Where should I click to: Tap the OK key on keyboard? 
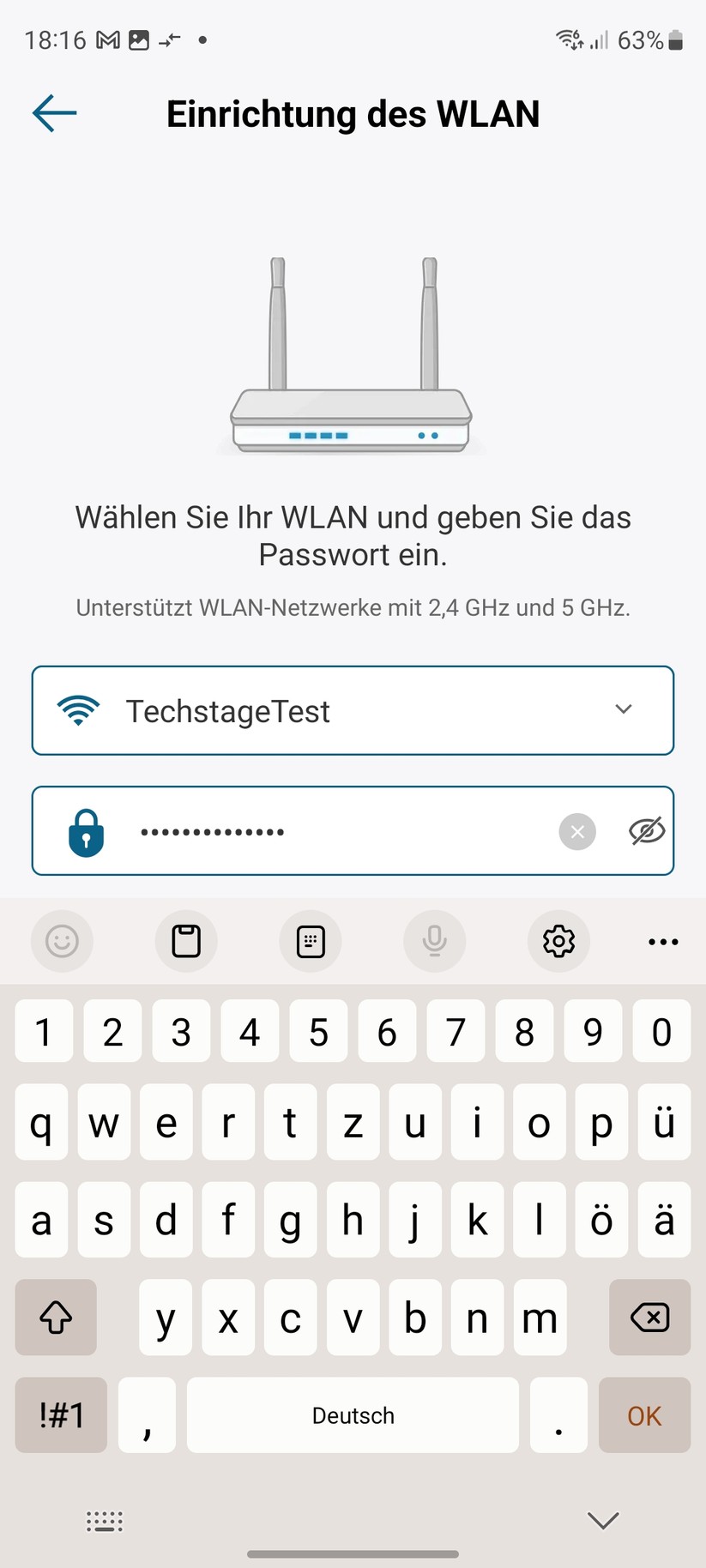pos(644,1415)
